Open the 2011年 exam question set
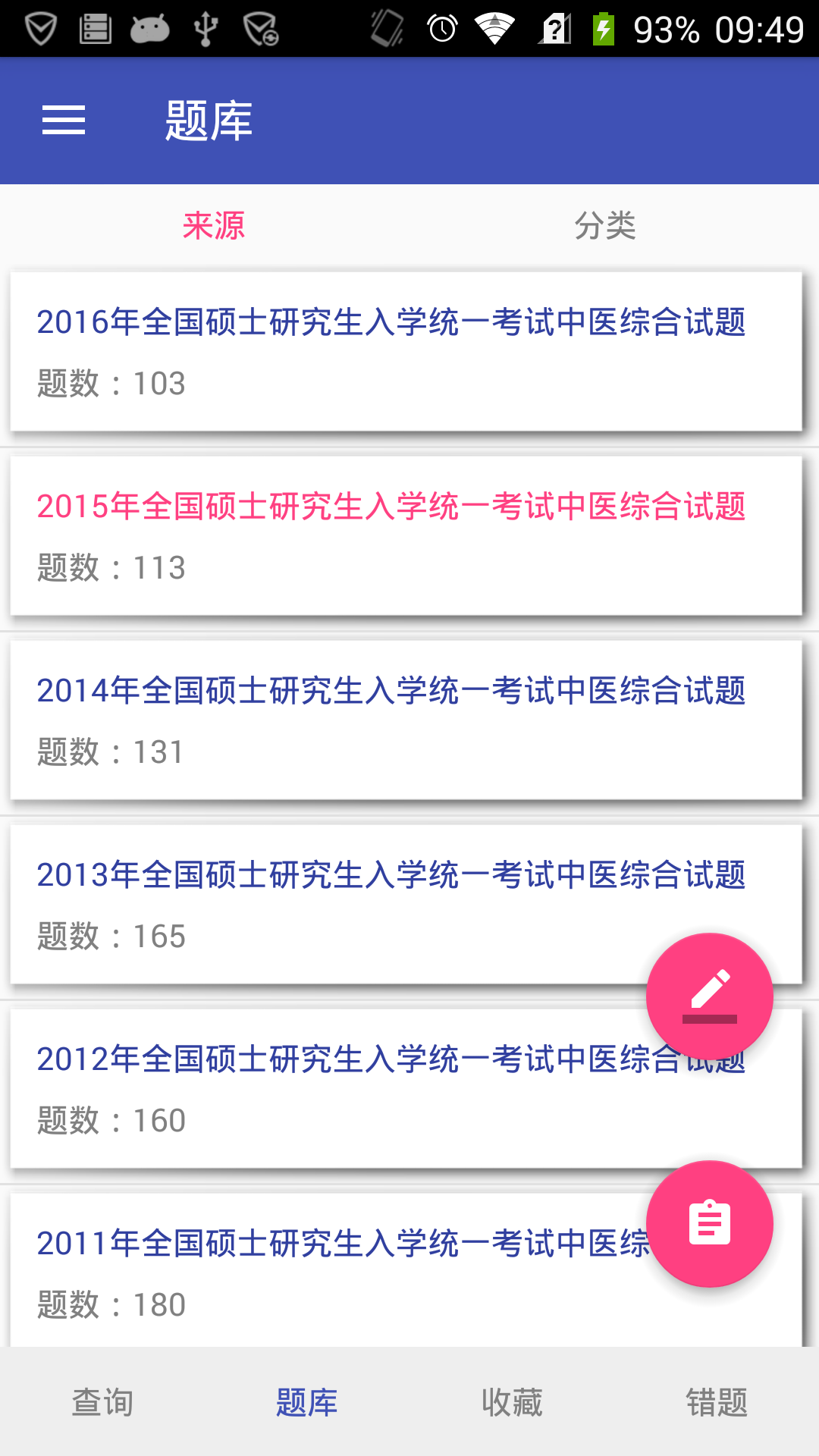The width and height of the screenshot is (819, 1456). click(406, 1270)
